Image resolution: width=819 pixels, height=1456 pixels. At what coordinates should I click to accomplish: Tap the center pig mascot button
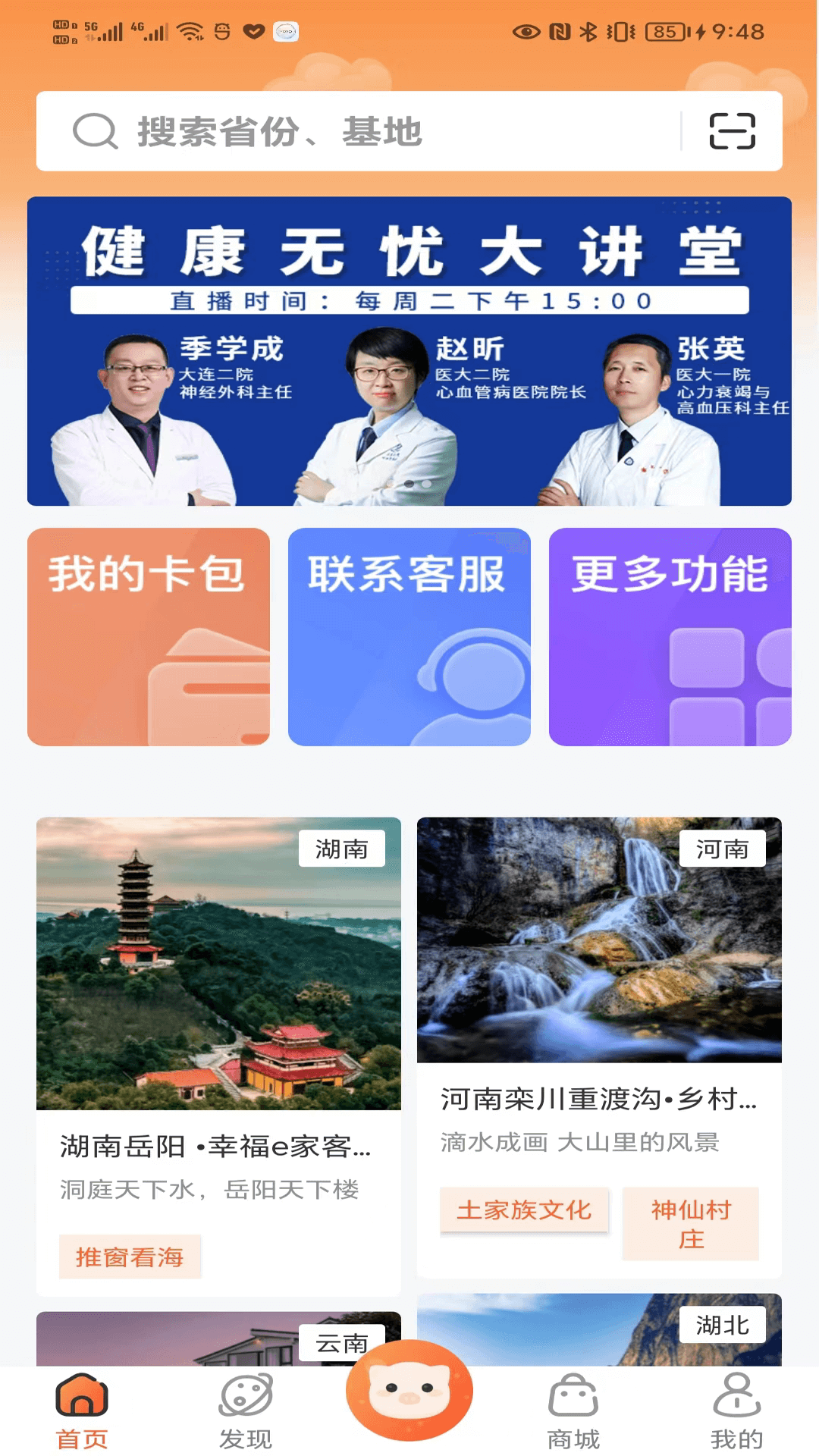click(409, 1390)
